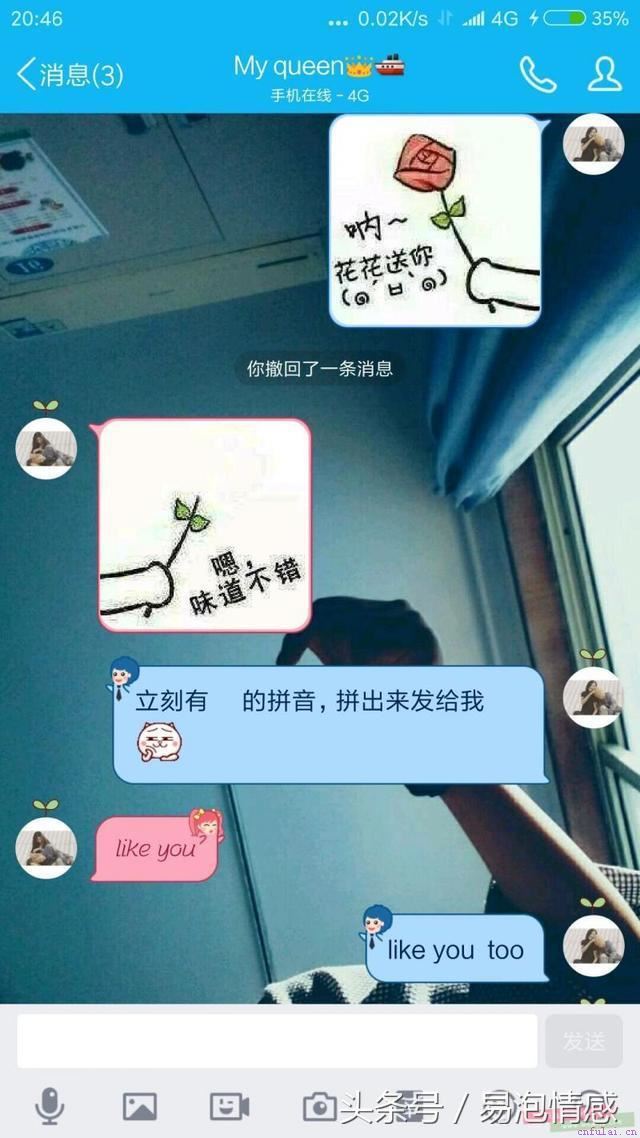Tap the avatar beside 'like you too' message
640x1138 pixels.
(x=593, y=946)
